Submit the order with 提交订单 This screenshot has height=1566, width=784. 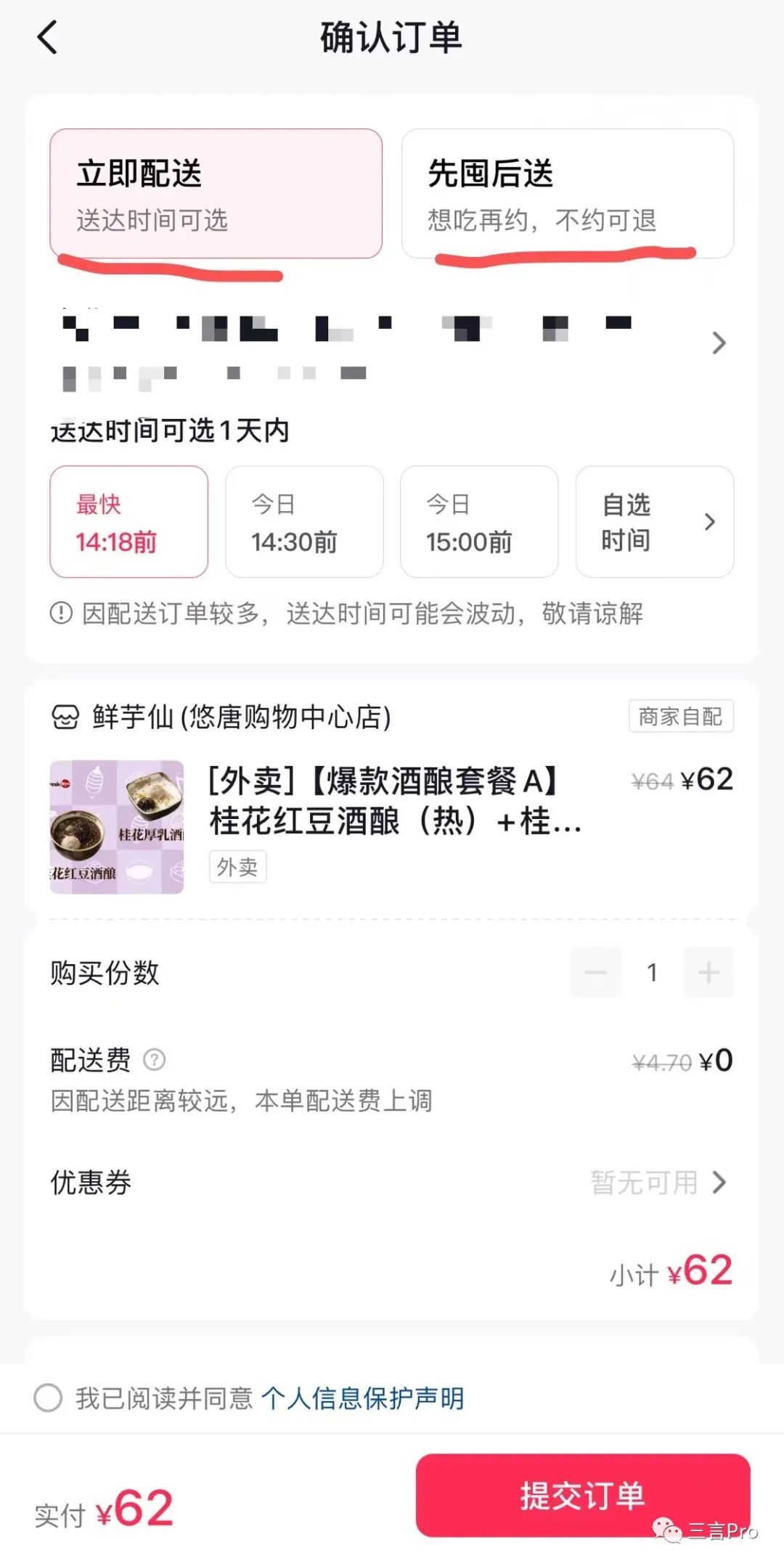(x=582, y=1496)
